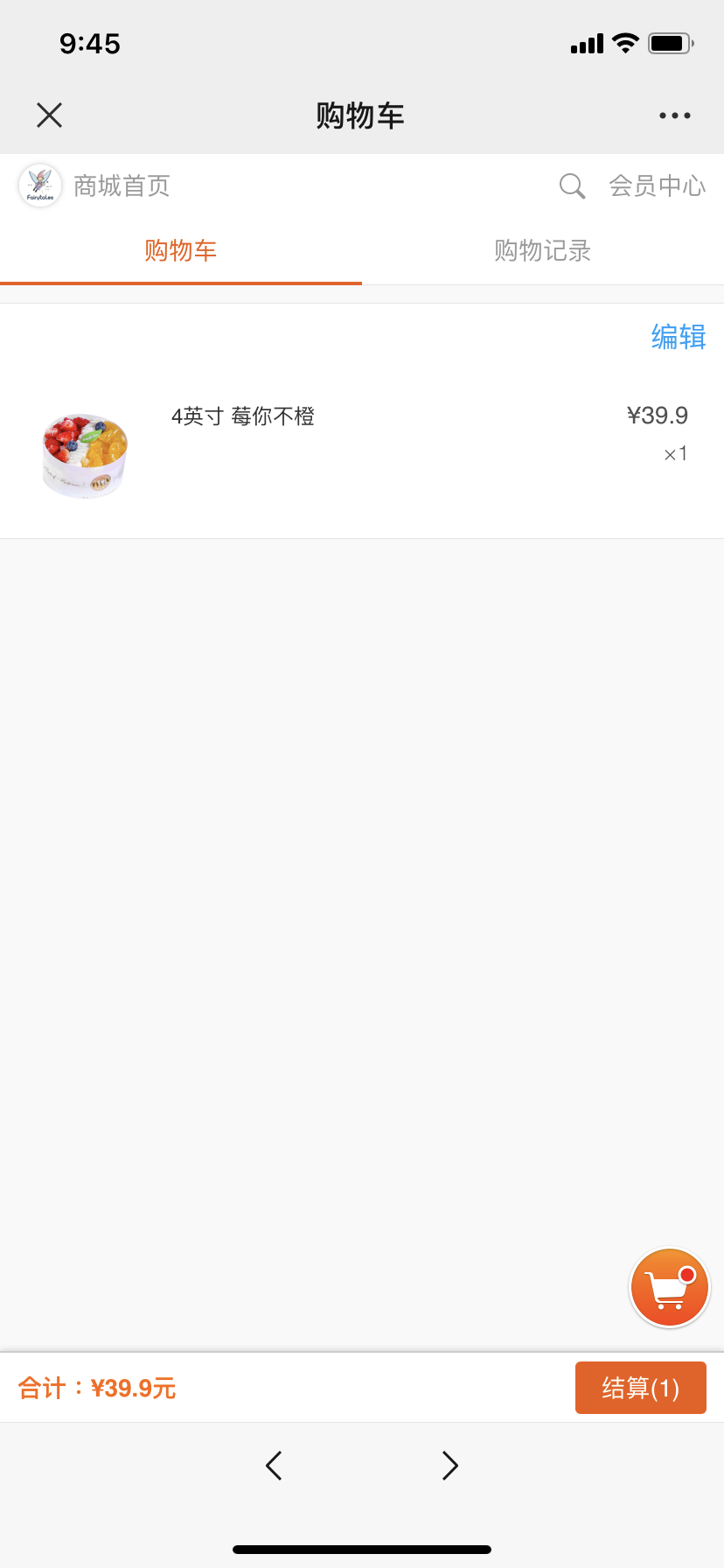Open 会员中心 member center
Screen dimensions: 724x1568
pos(658,185)
